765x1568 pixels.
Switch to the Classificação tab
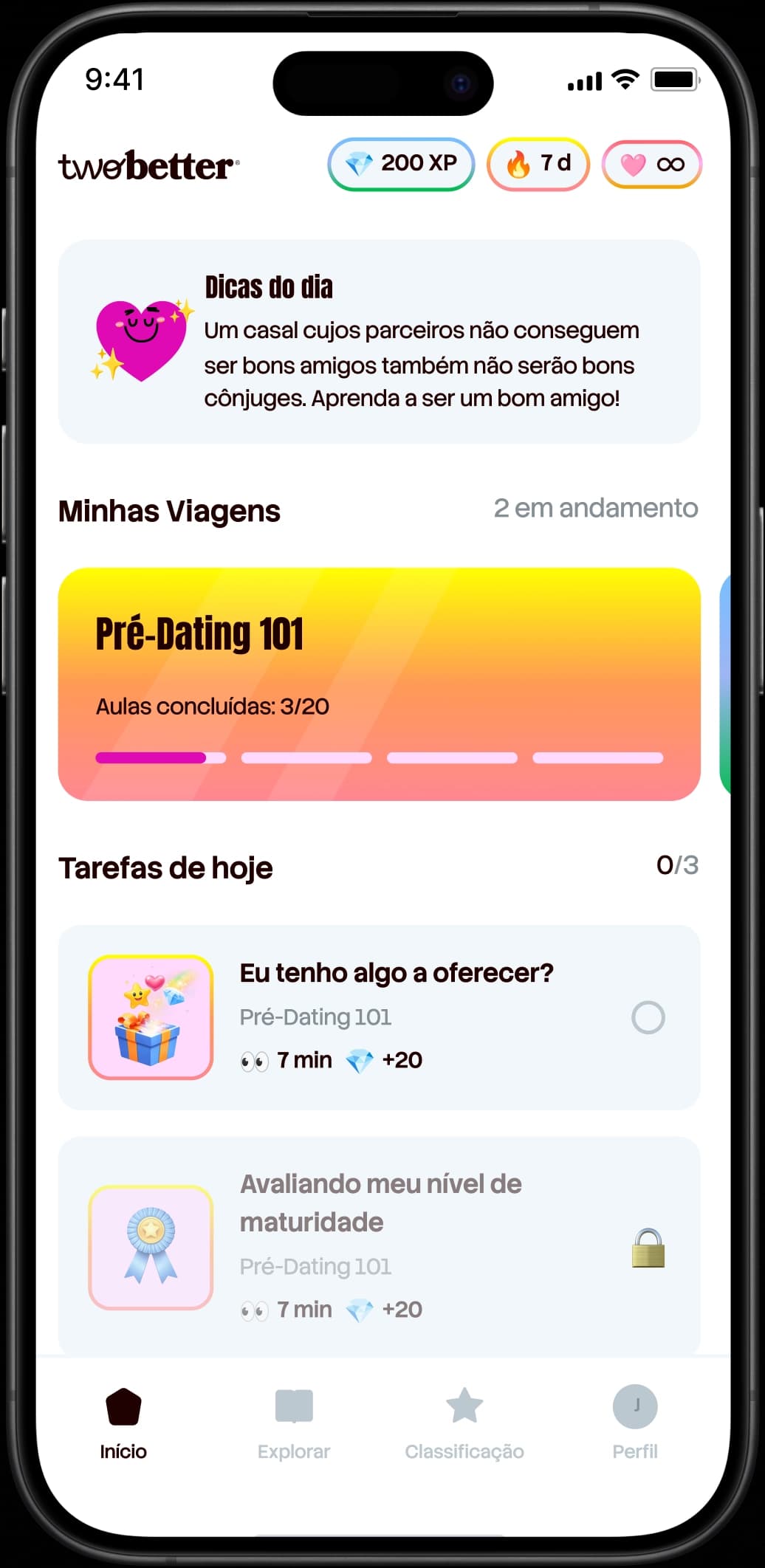click(x=464, y=1424)
